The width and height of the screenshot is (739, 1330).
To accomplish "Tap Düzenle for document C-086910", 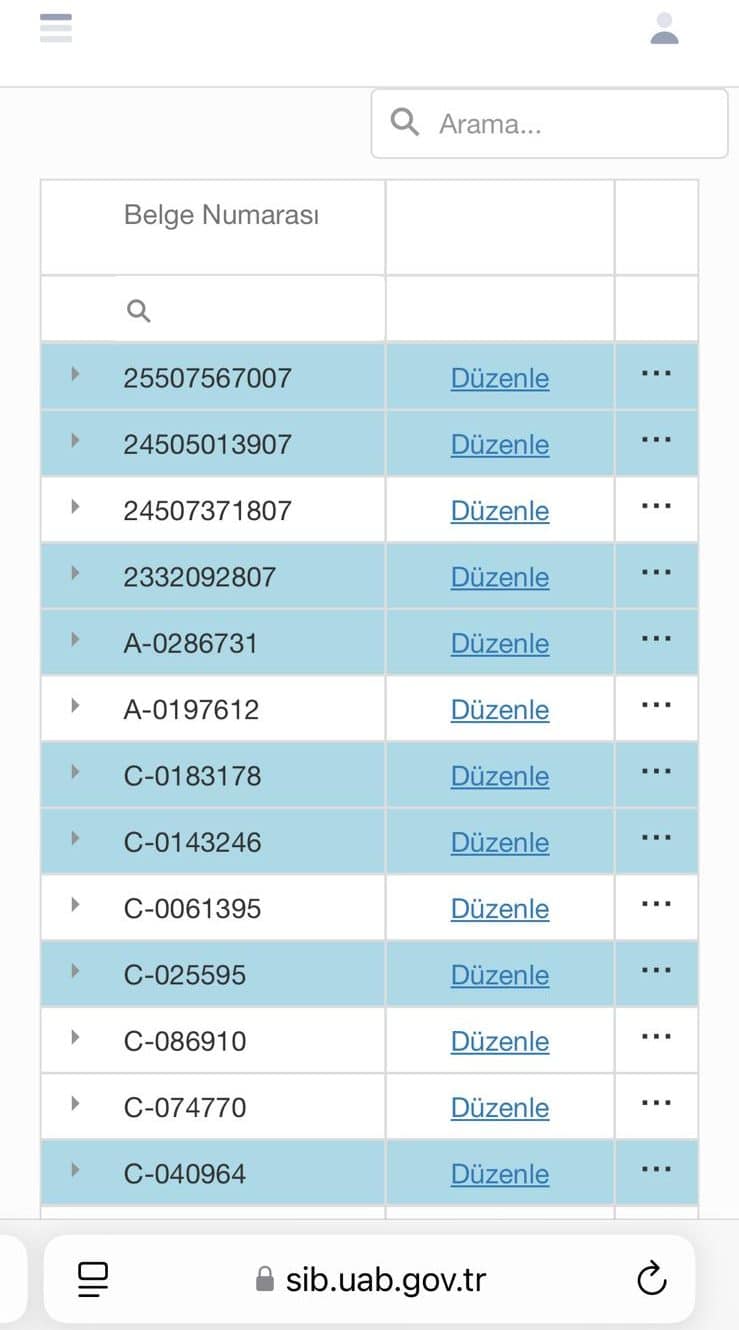I will (x=499, y=1041).
